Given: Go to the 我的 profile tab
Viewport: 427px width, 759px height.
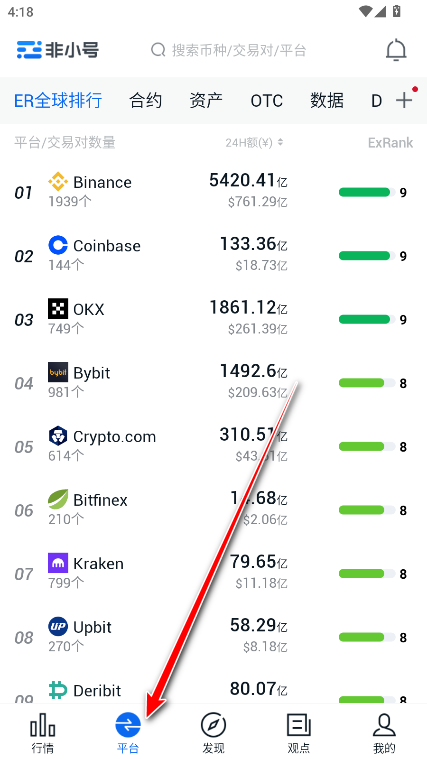Looking at the screenshot, I should [384, 732].
